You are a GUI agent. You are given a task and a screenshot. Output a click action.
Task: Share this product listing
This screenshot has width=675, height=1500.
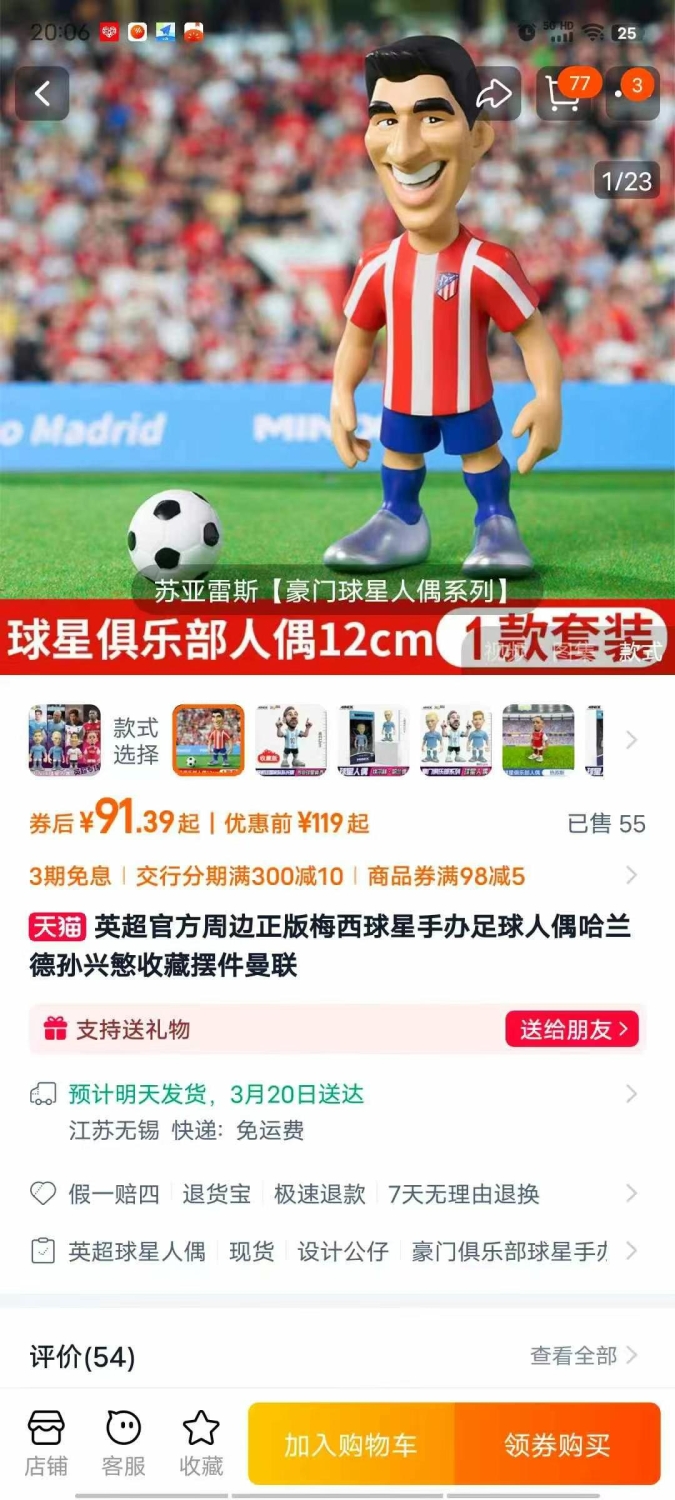click(x=493, y=94)
